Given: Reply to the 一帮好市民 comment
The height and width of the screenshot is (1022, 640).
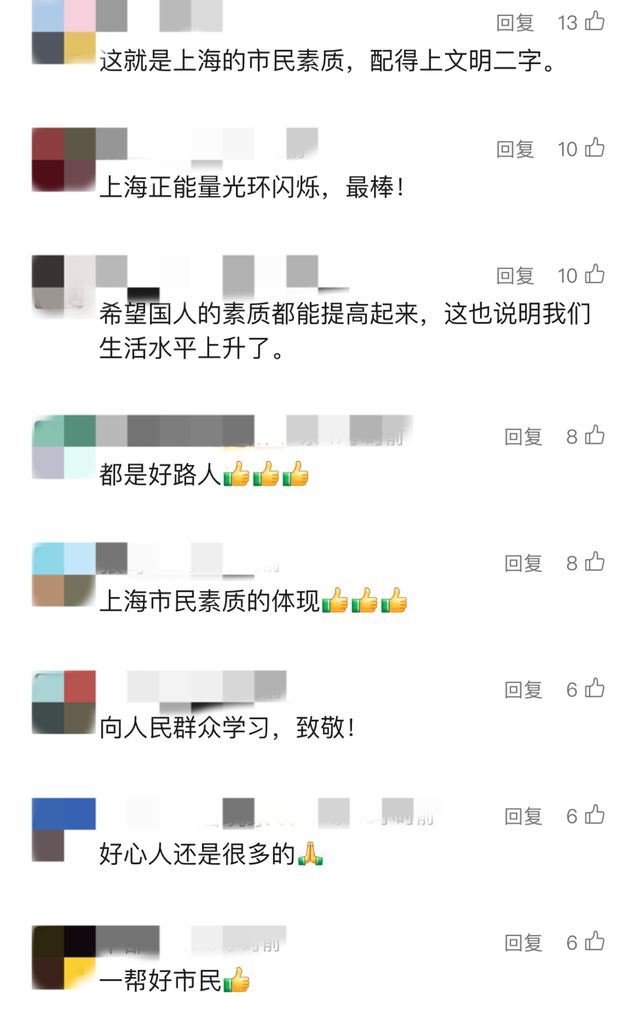Looking at the screenshot, I should pyautogui.click(x=523, y=942).
